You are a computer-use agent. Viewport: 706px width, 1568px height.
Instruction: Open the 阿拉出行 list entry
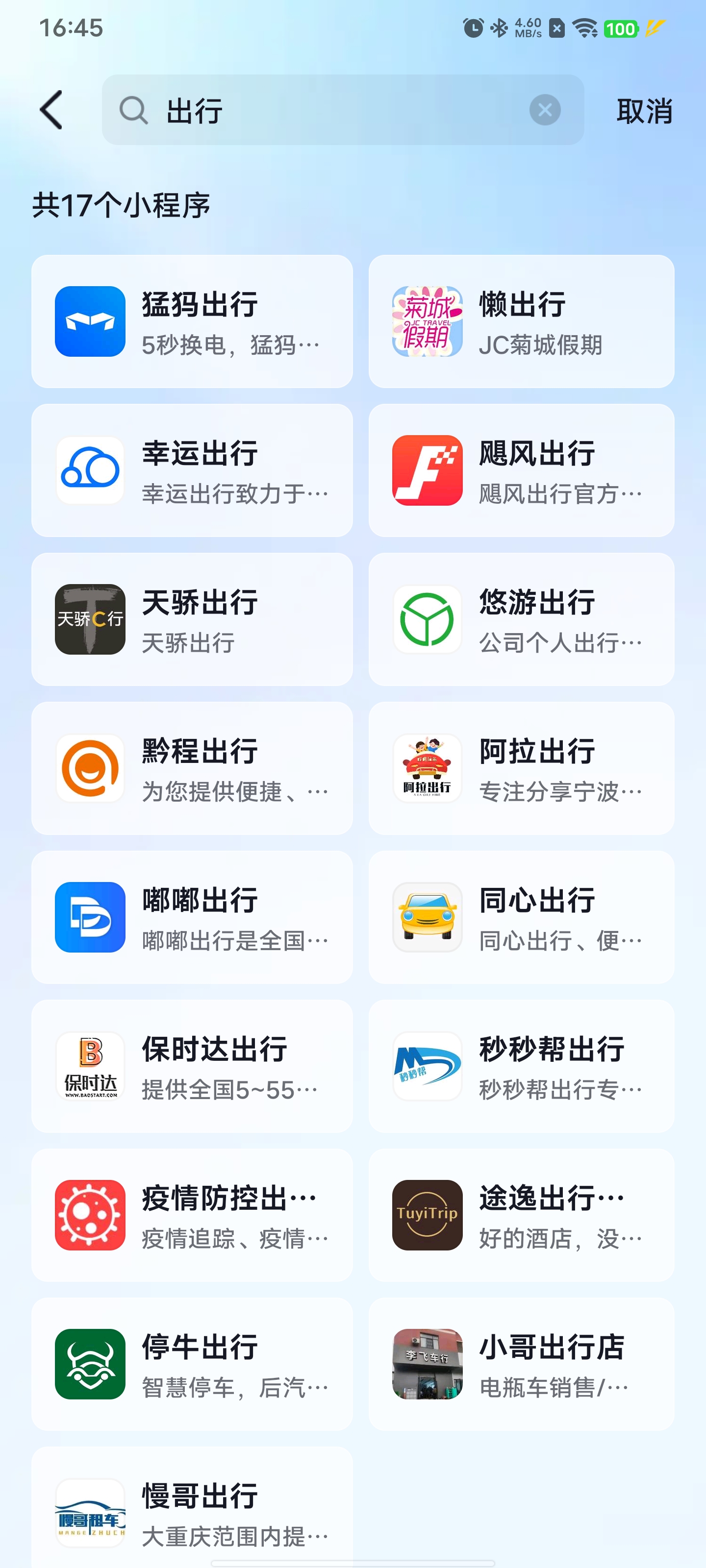tap(521, 768)
